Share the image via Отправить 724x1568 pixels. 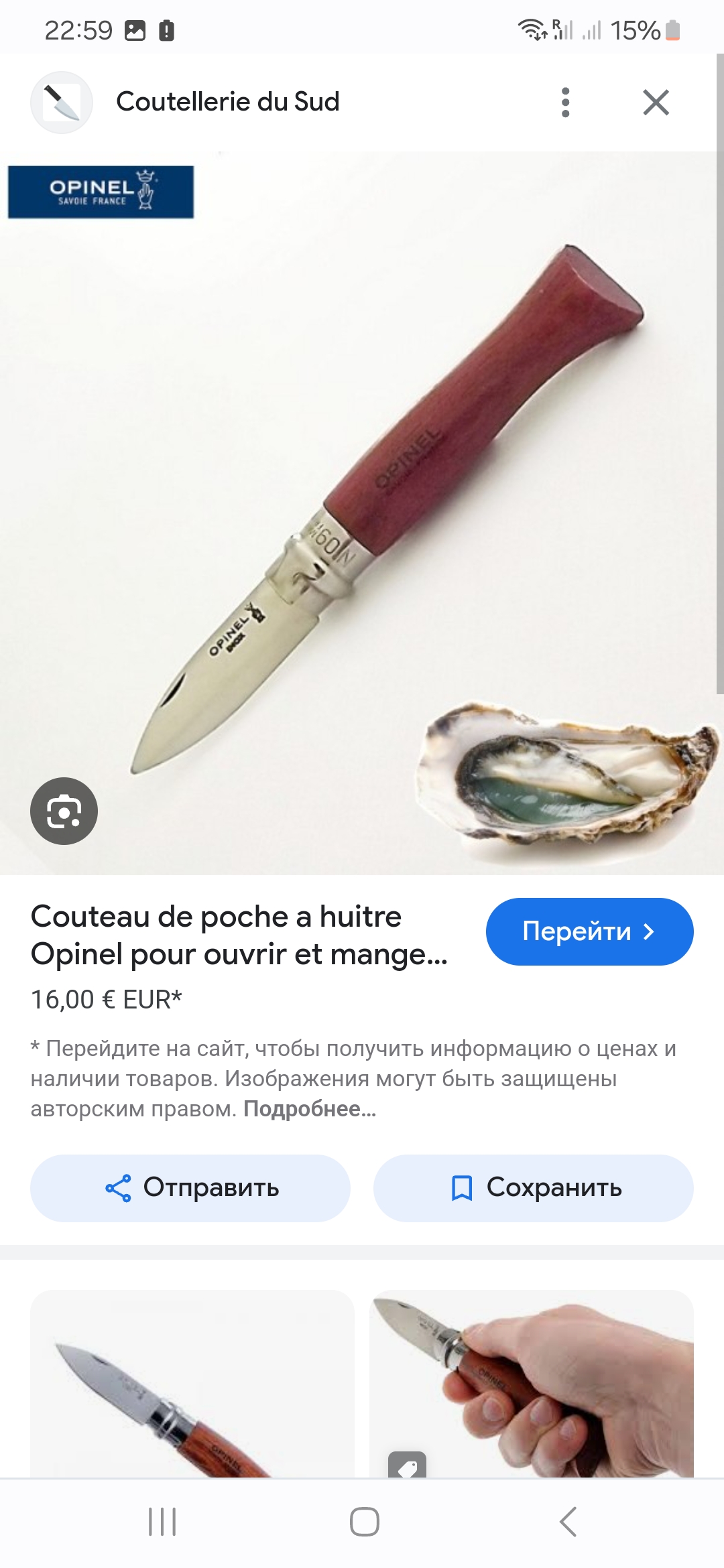click(x=190, y=1188)
